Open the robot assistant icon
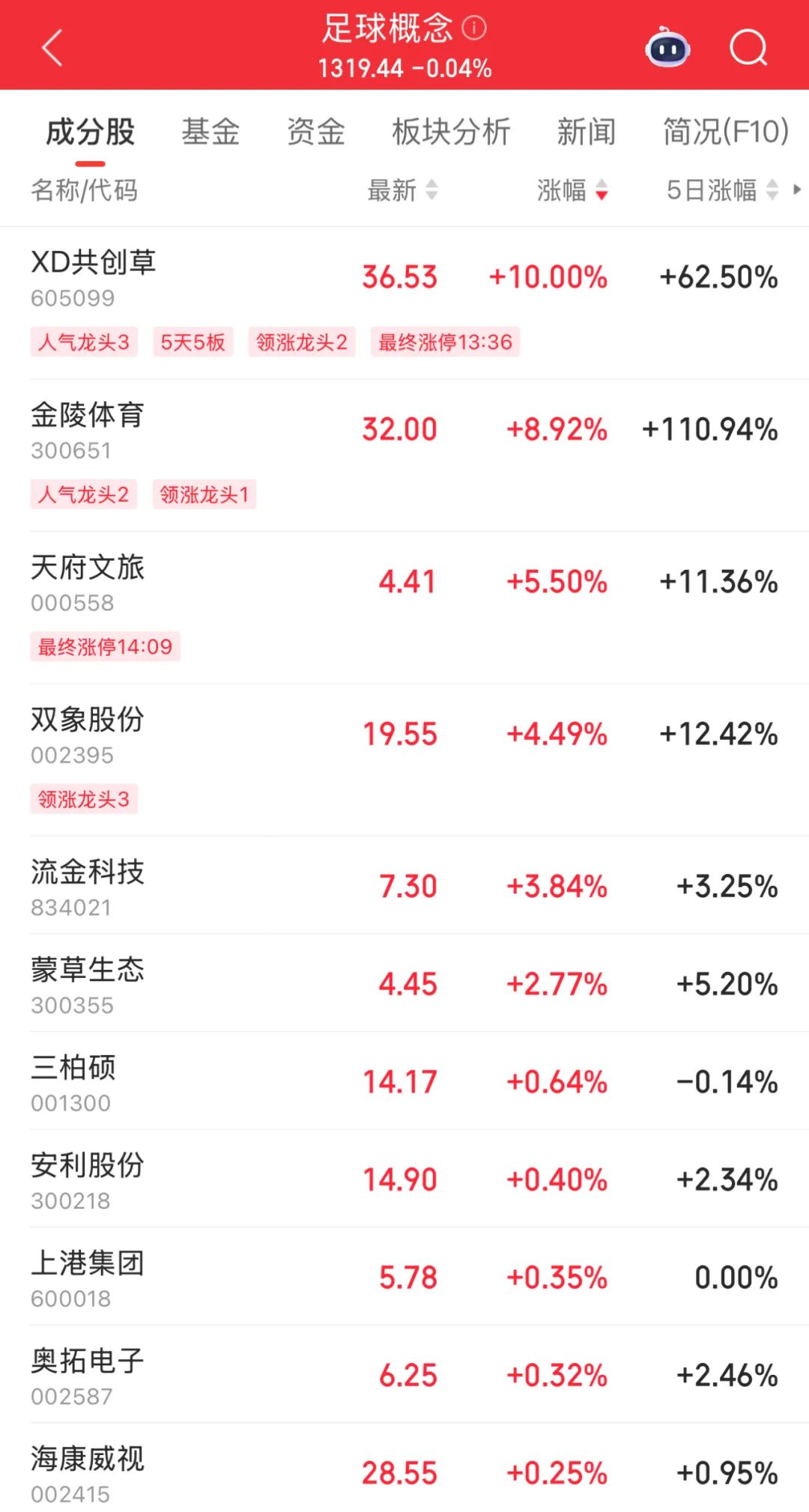The image size is (809, 1512). pyautogui.click(x=667, y=47)
